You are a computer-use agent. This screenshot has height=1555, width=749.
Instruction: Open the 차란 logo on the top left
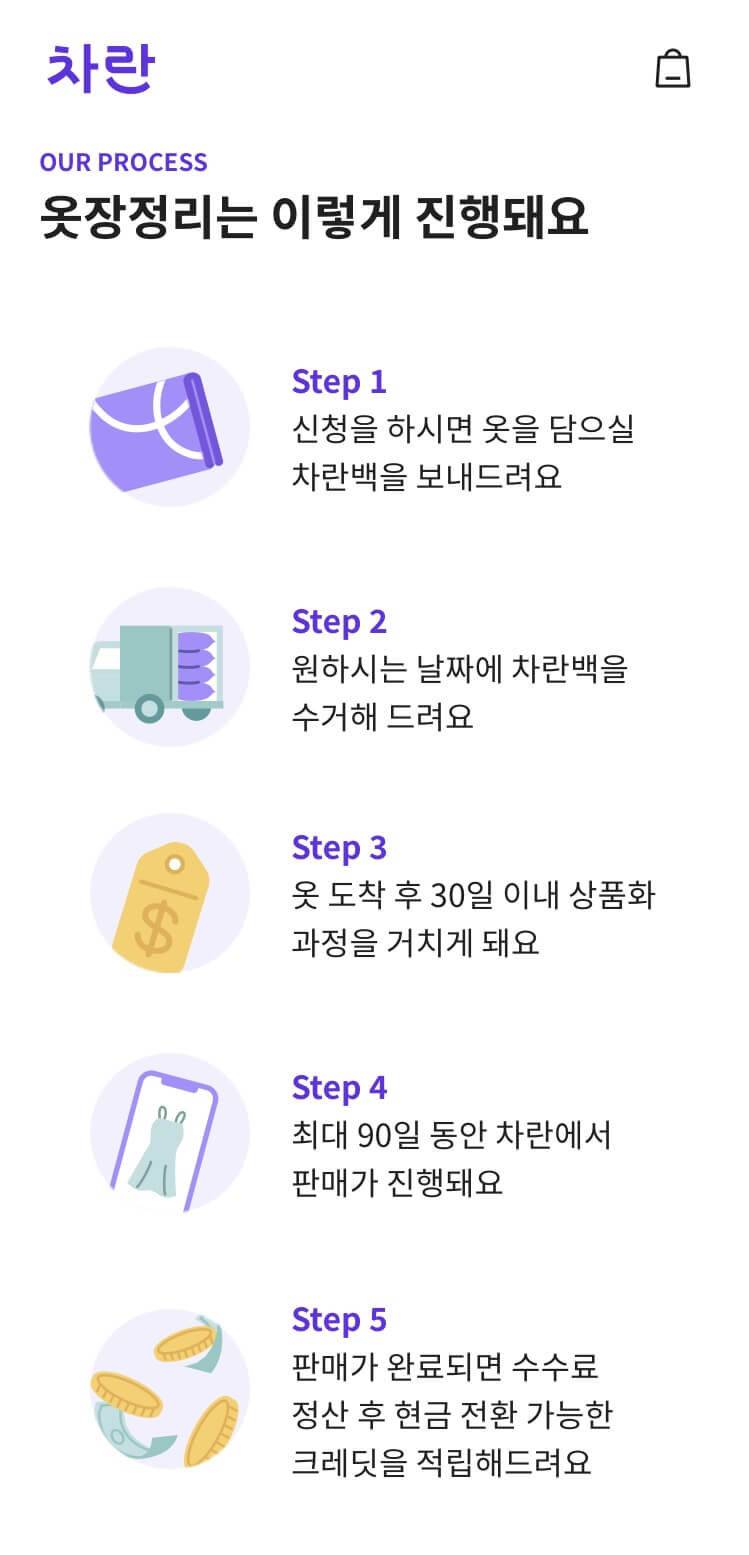click(x=98, y=68)
